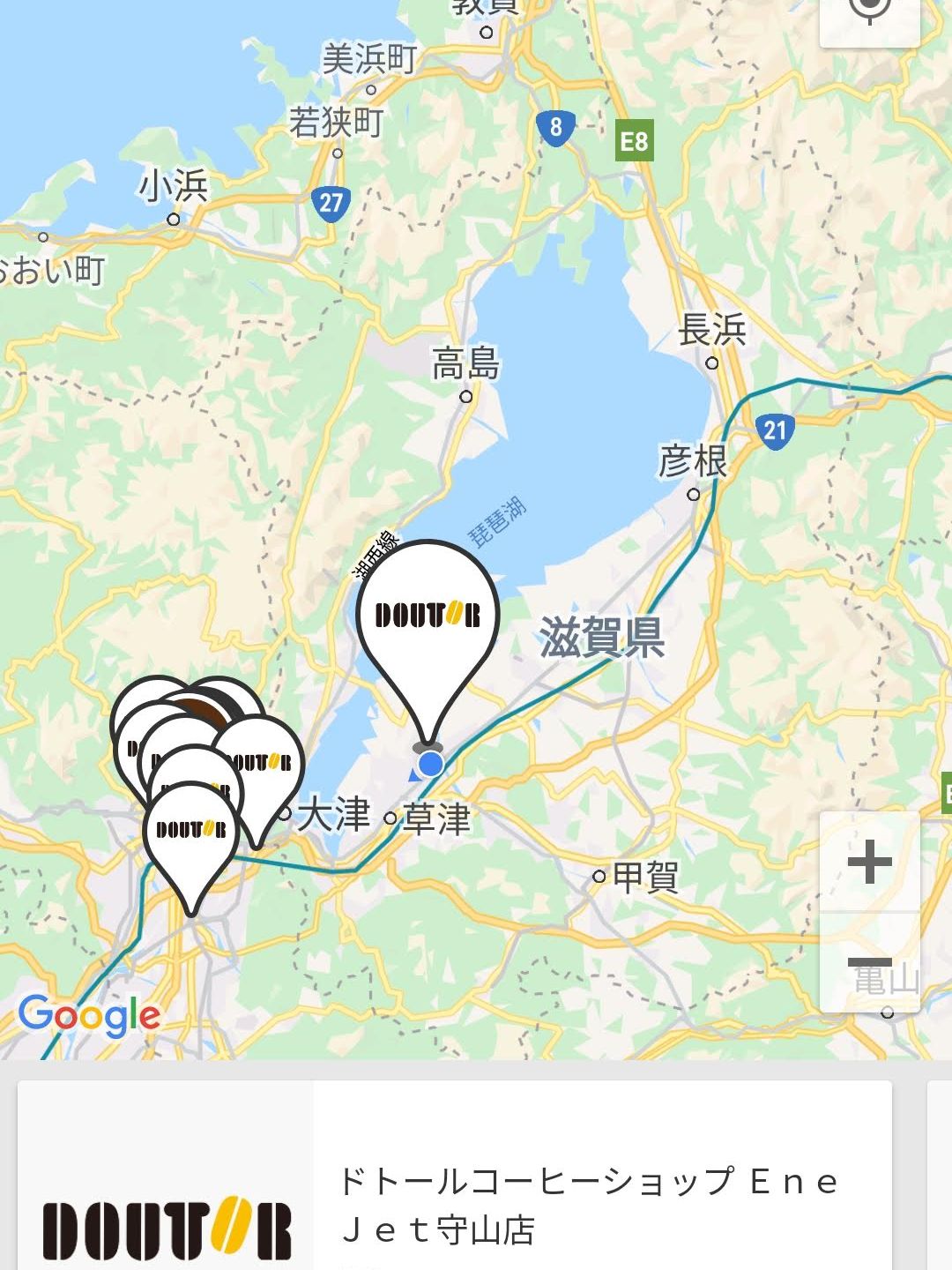Select the partially hidden DOUTOR pin on the left
Image resolution: width=952 pixels, height=1270 pixels.
[130, 750]
